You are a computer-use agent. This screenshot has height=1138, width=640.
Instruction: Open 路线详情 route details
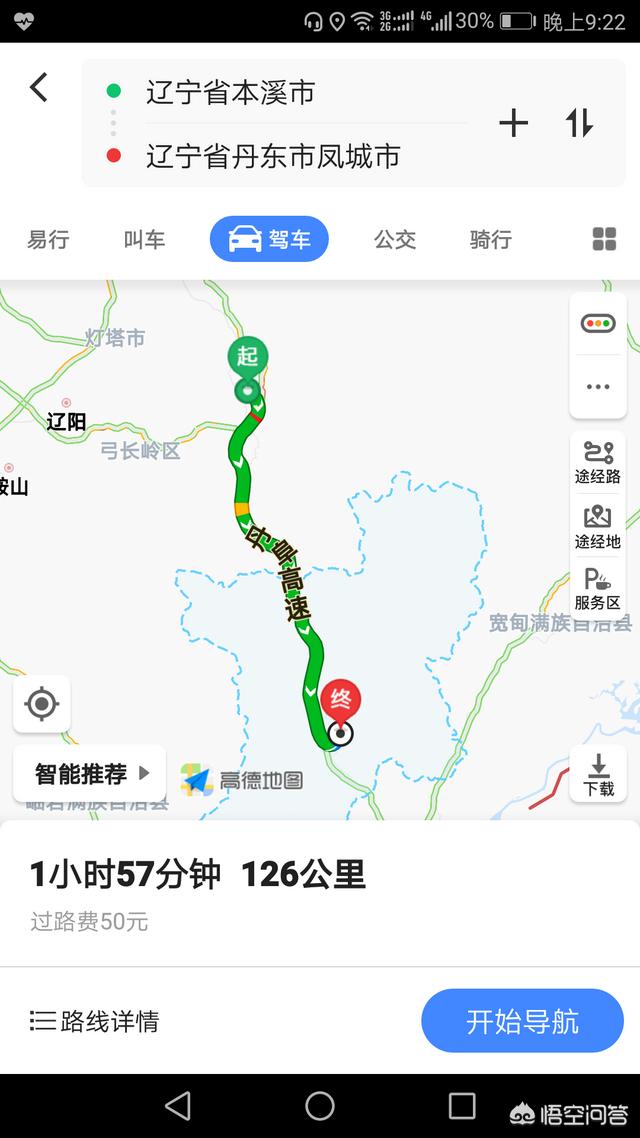tap(95, 1021)
